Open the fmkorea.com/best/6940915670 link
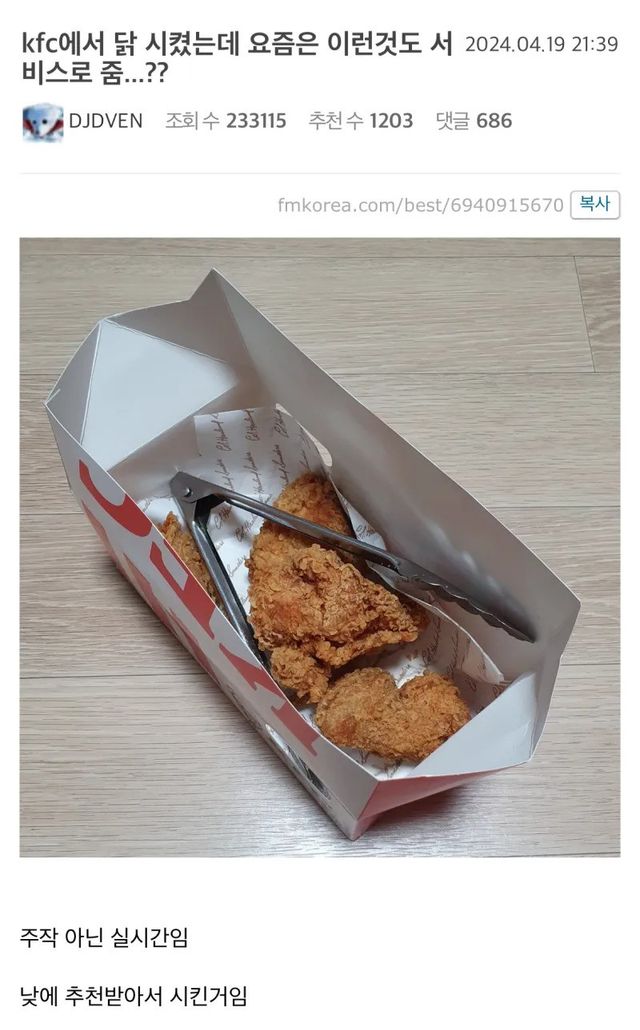This screenshot has width=640, height=1030. pyautogui.click(x=420, y=205)
